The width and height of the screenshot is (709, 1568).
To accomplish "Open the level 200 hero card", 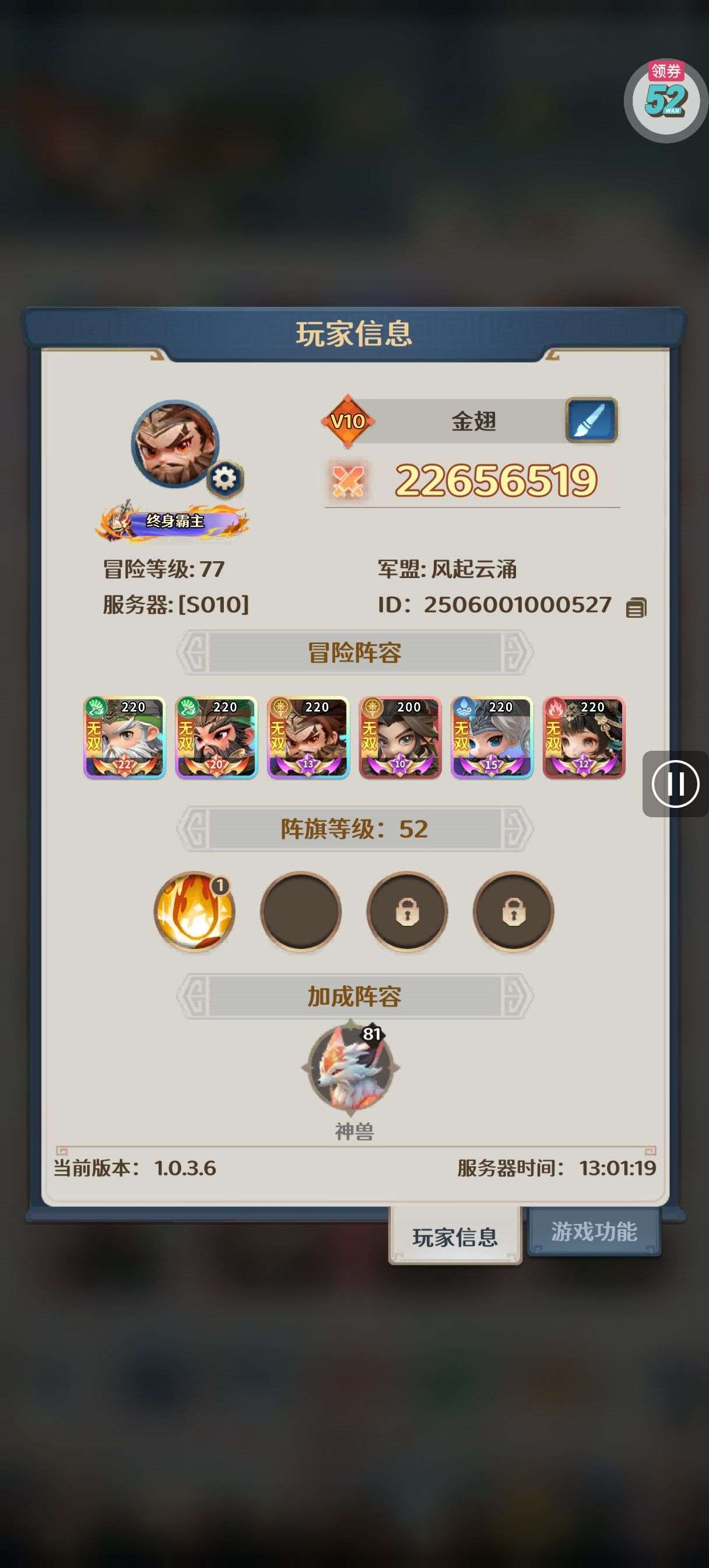I will pos(400,737).
